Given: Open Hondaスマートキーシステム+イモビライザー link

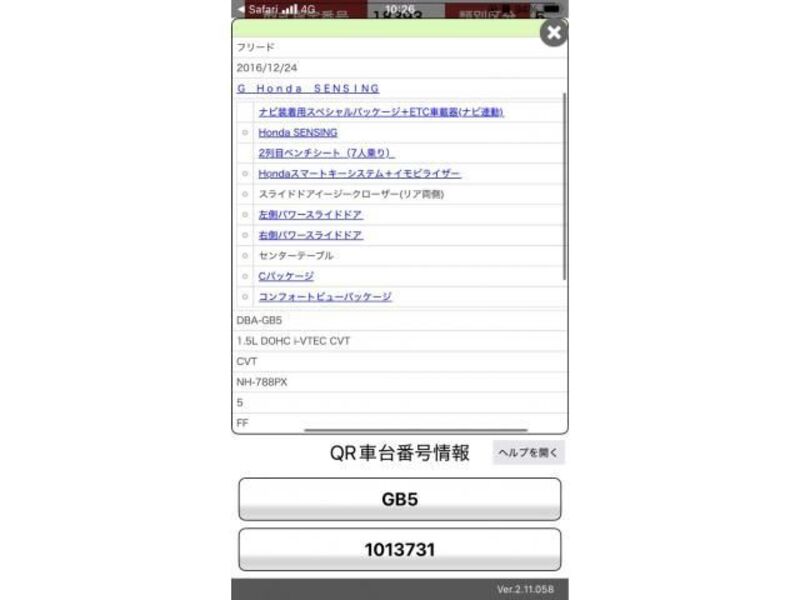Looking at the screenshot, I should (x=359, y=174).
